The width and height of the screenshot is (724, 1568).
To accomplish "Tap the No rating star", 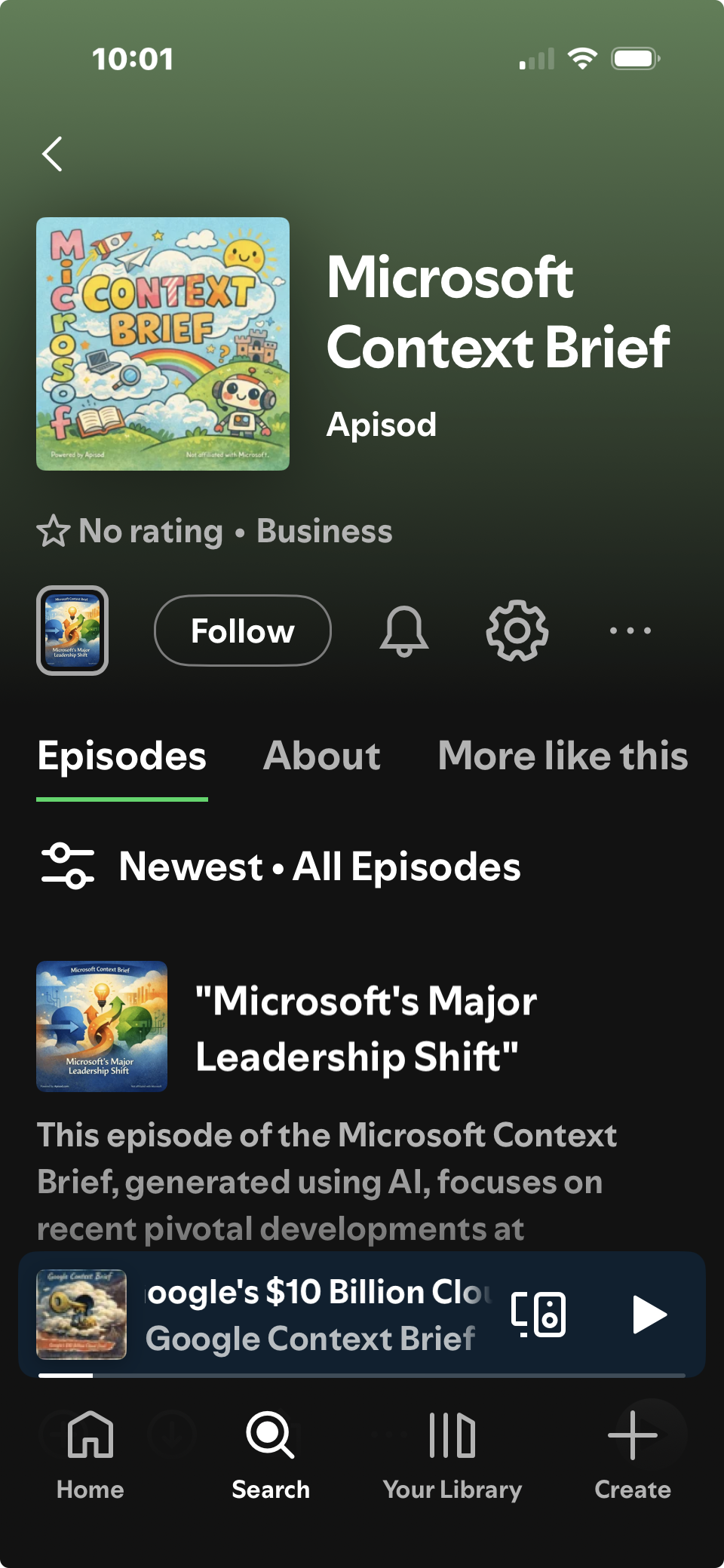I will click(54, 531).
